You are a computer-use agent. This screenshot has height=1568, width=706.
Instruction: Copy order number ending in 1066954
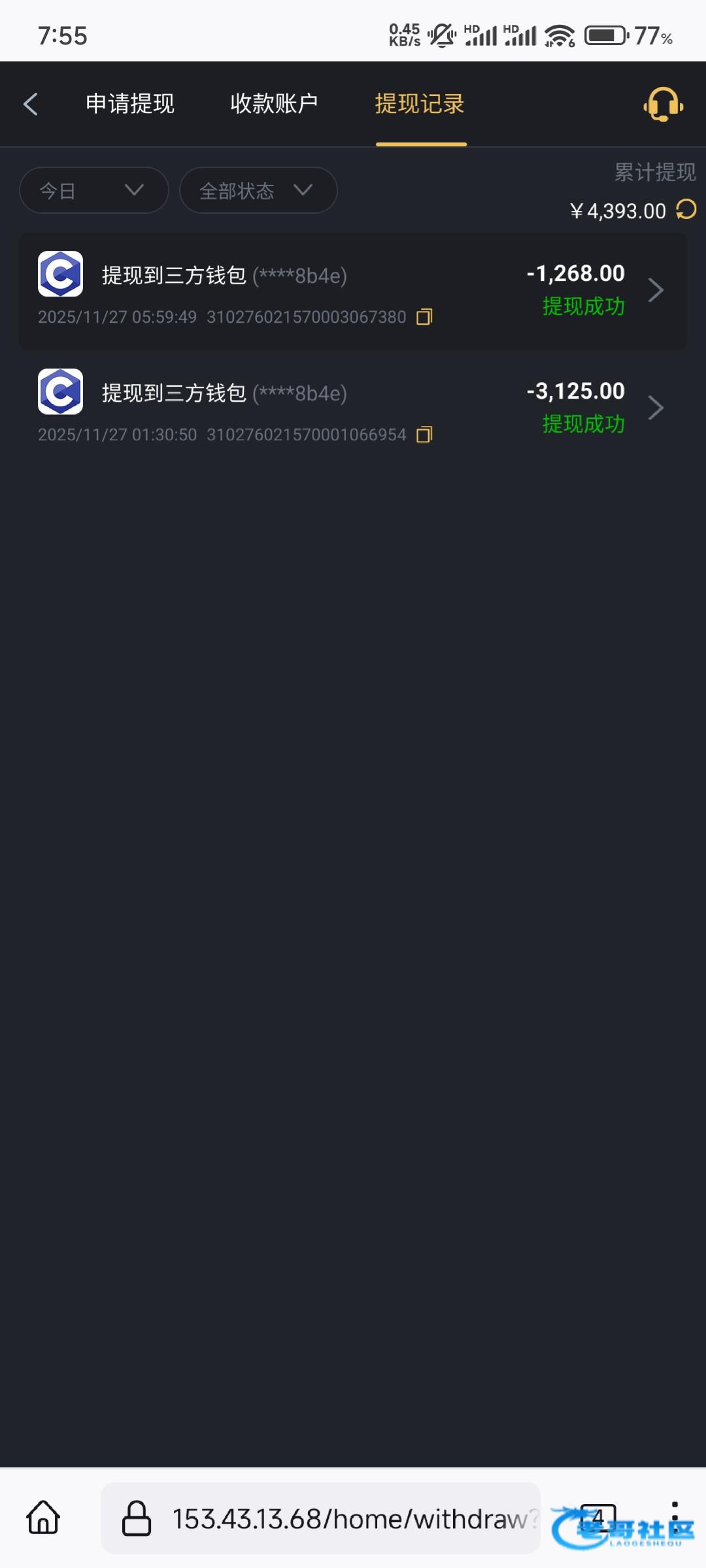425,434
